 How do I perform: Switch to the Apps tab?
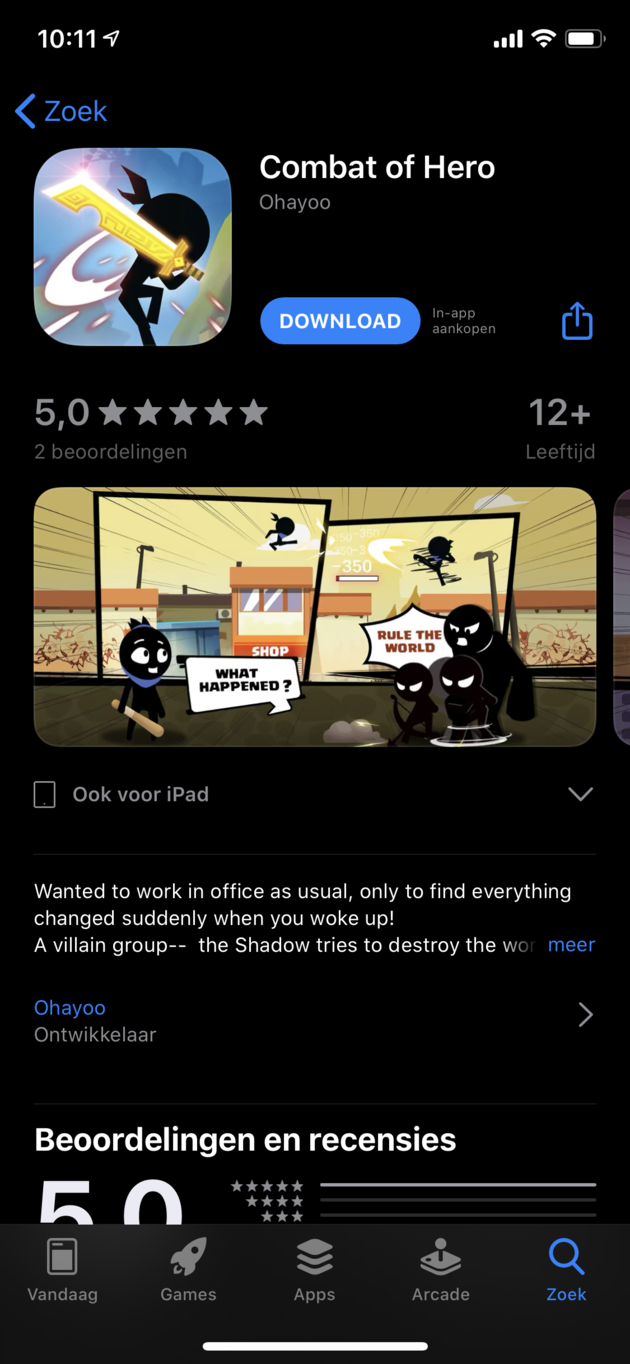314,1270
